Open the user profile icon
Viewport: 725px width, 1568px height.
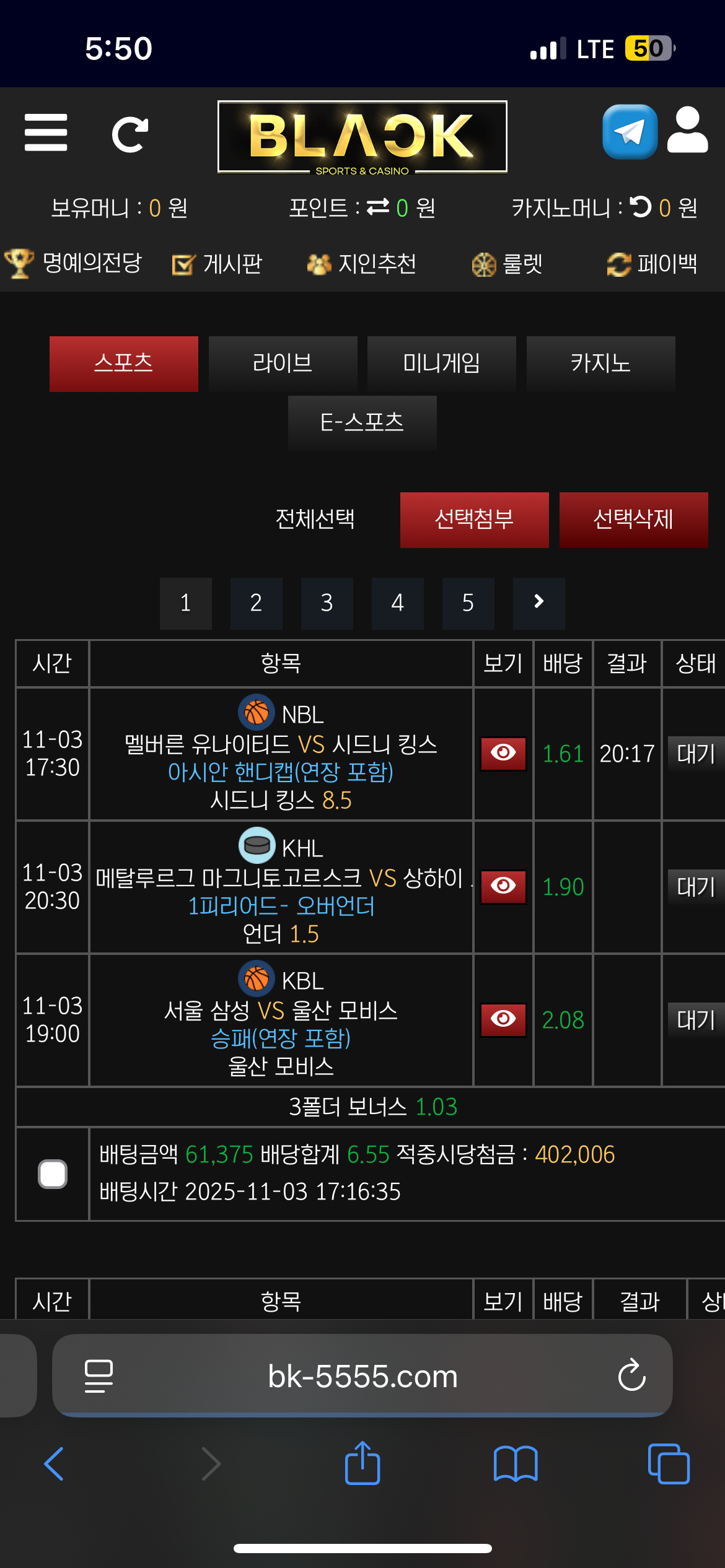[x=687, y=130]
